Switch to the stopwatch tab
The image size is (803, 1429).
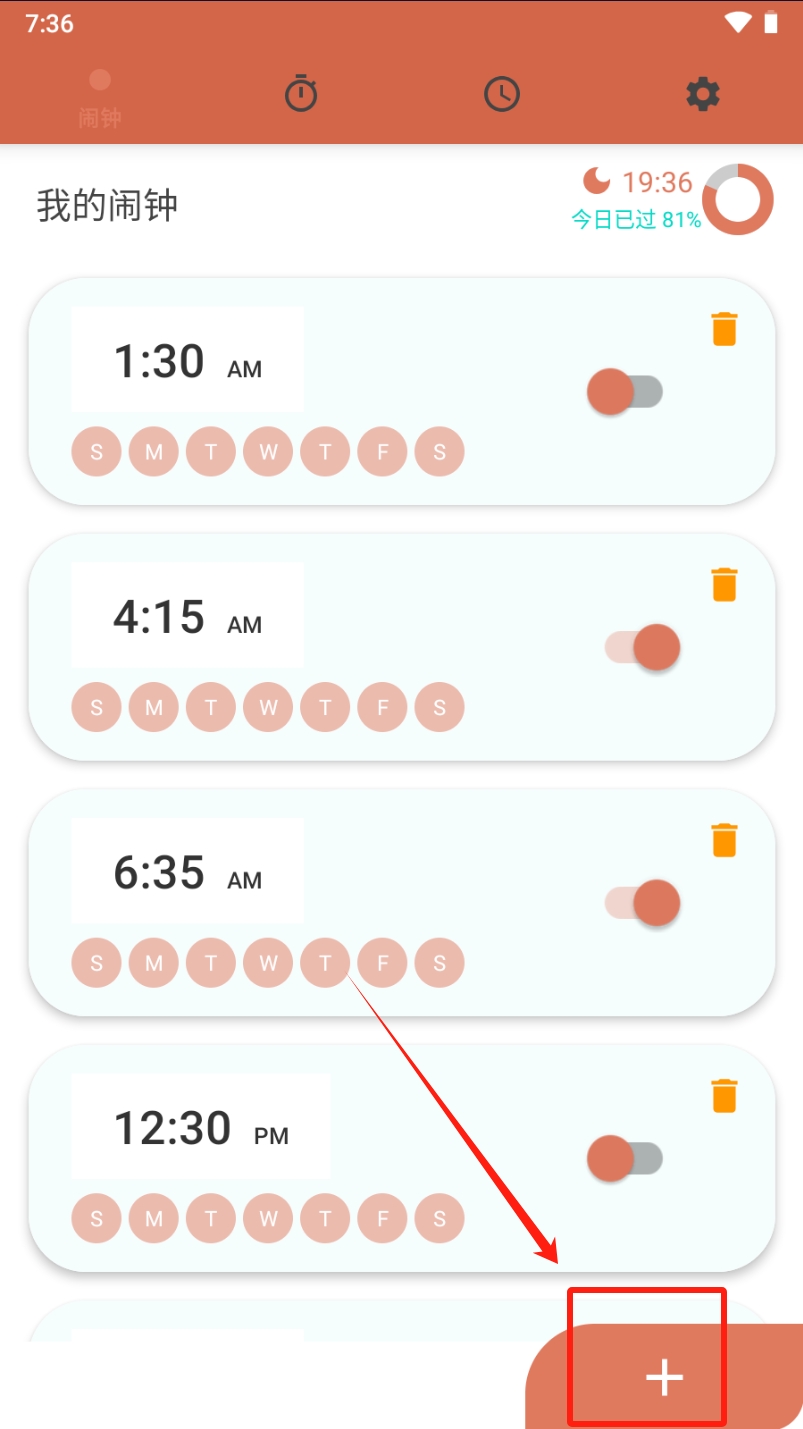(x=301, y=94)
